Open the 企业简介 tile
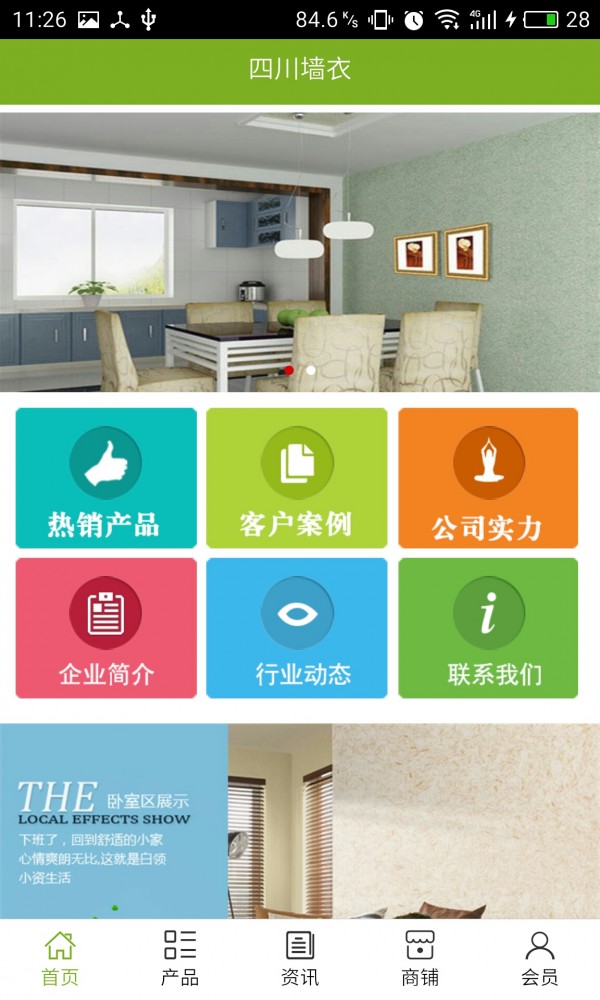Viewport: 600px width, 1000px height. pyautogui.click(x=106, y=628)
